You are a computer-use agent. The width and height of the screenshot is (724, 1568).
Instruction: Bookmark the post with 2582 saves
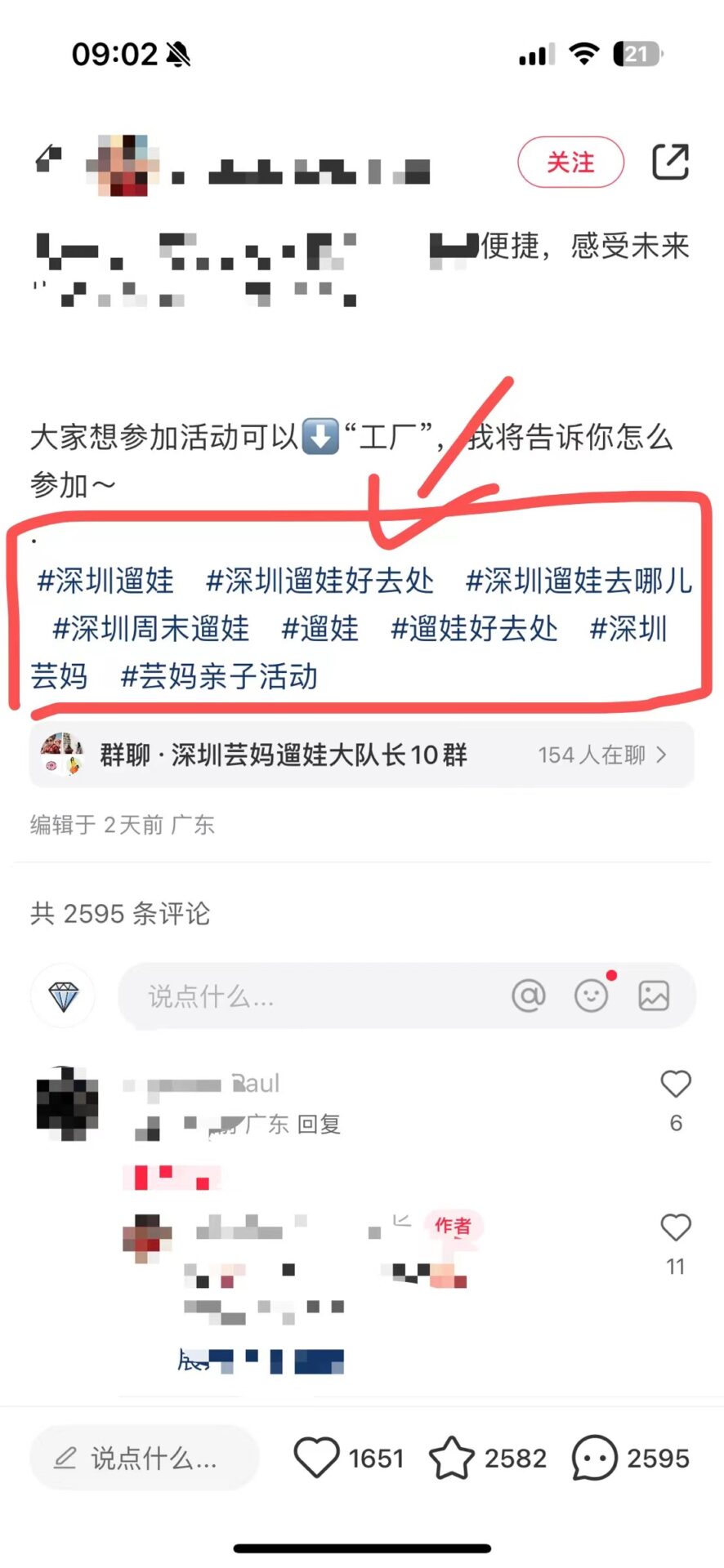(452, 1459)
